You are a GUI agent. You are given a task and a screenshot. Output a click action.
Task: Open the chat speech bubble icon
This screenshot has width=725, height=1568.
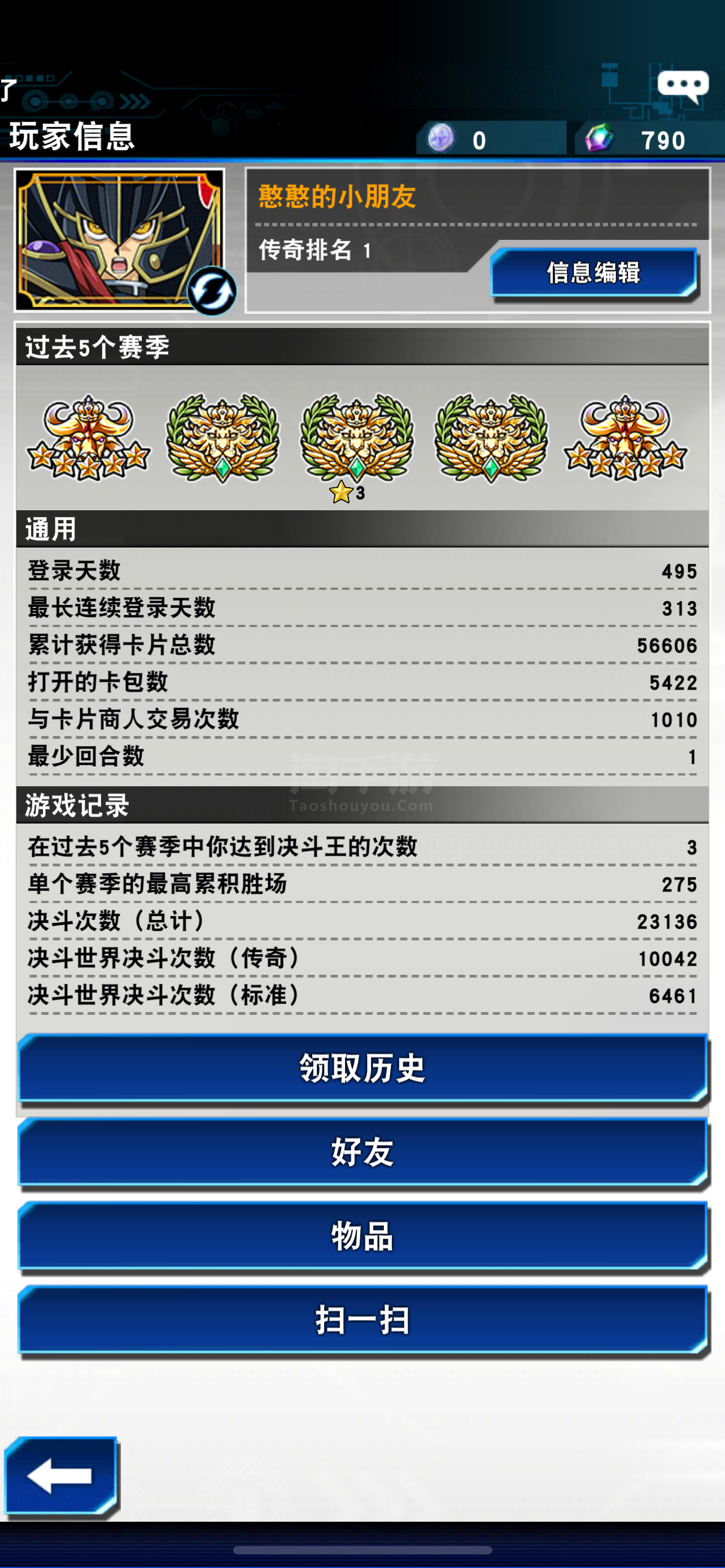683,86
